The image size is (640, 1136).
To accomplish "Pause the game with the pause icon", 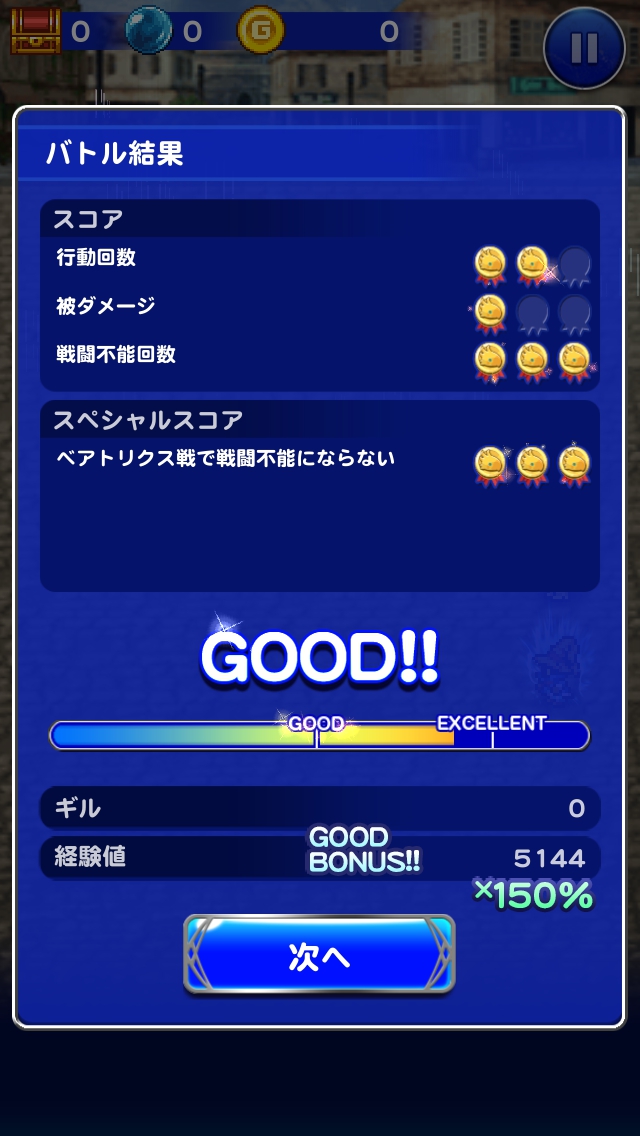I will tap(584, 48).
